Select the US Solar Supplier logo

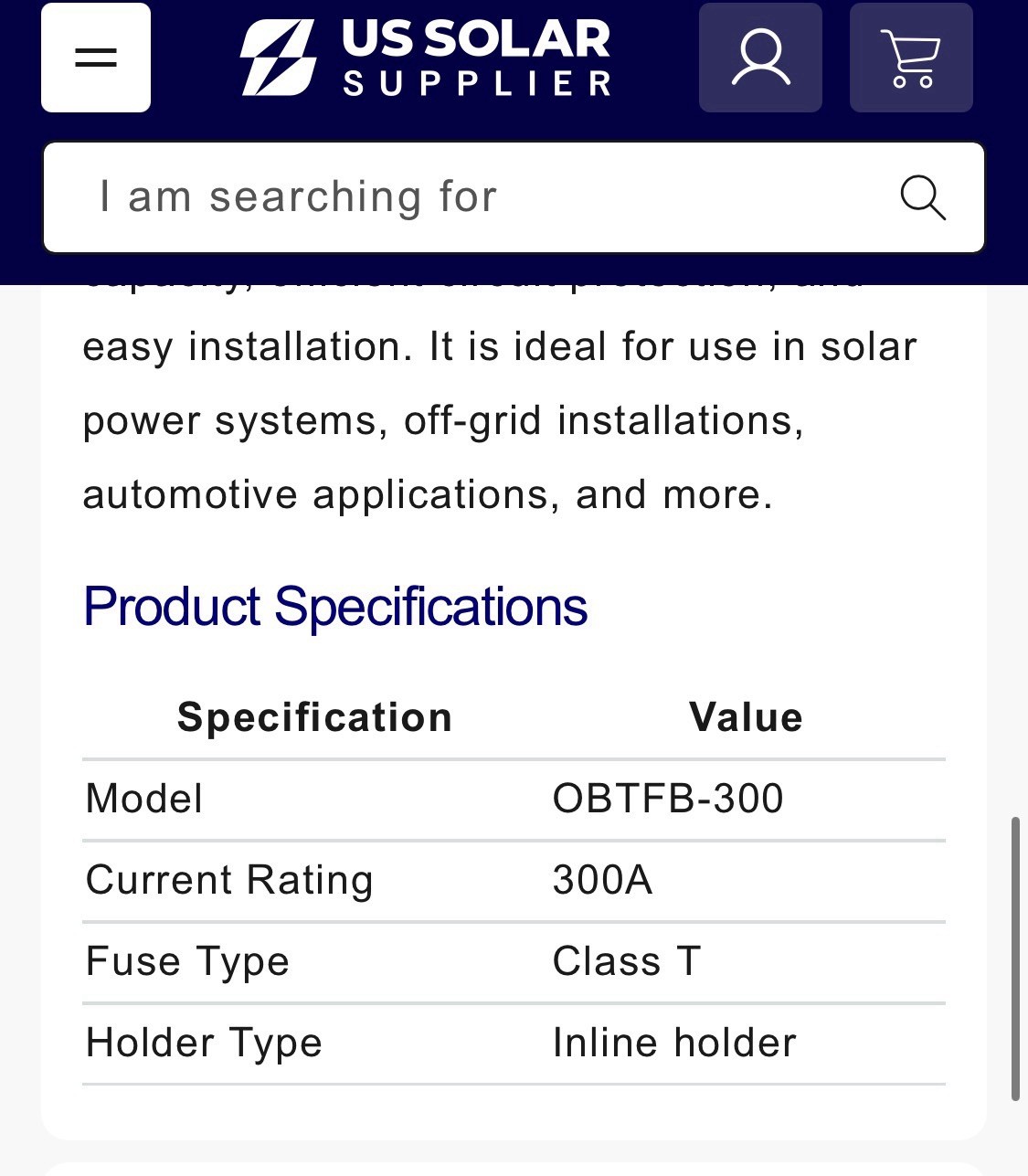[x=425, y=57]
